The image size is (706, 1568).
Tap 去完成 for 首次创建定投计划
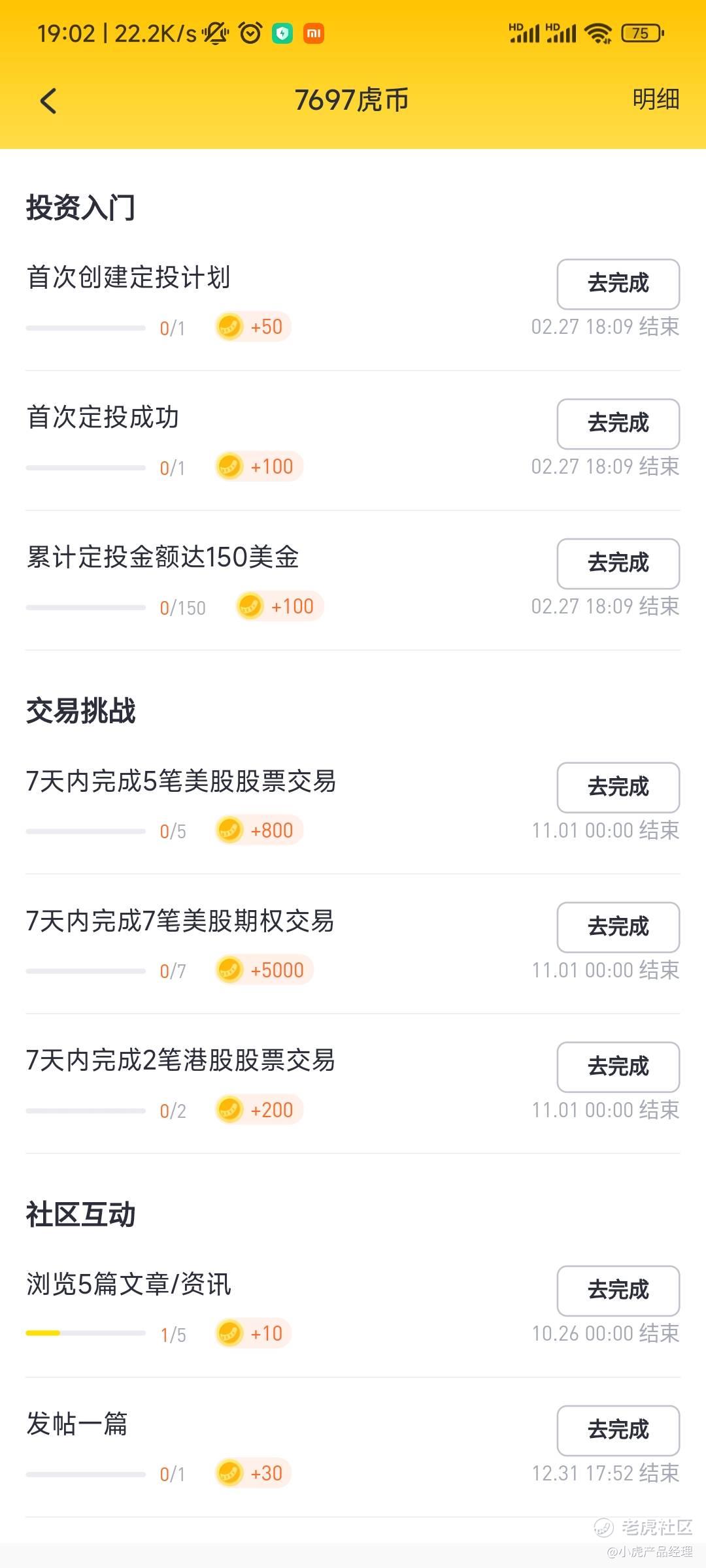point(618,284)
